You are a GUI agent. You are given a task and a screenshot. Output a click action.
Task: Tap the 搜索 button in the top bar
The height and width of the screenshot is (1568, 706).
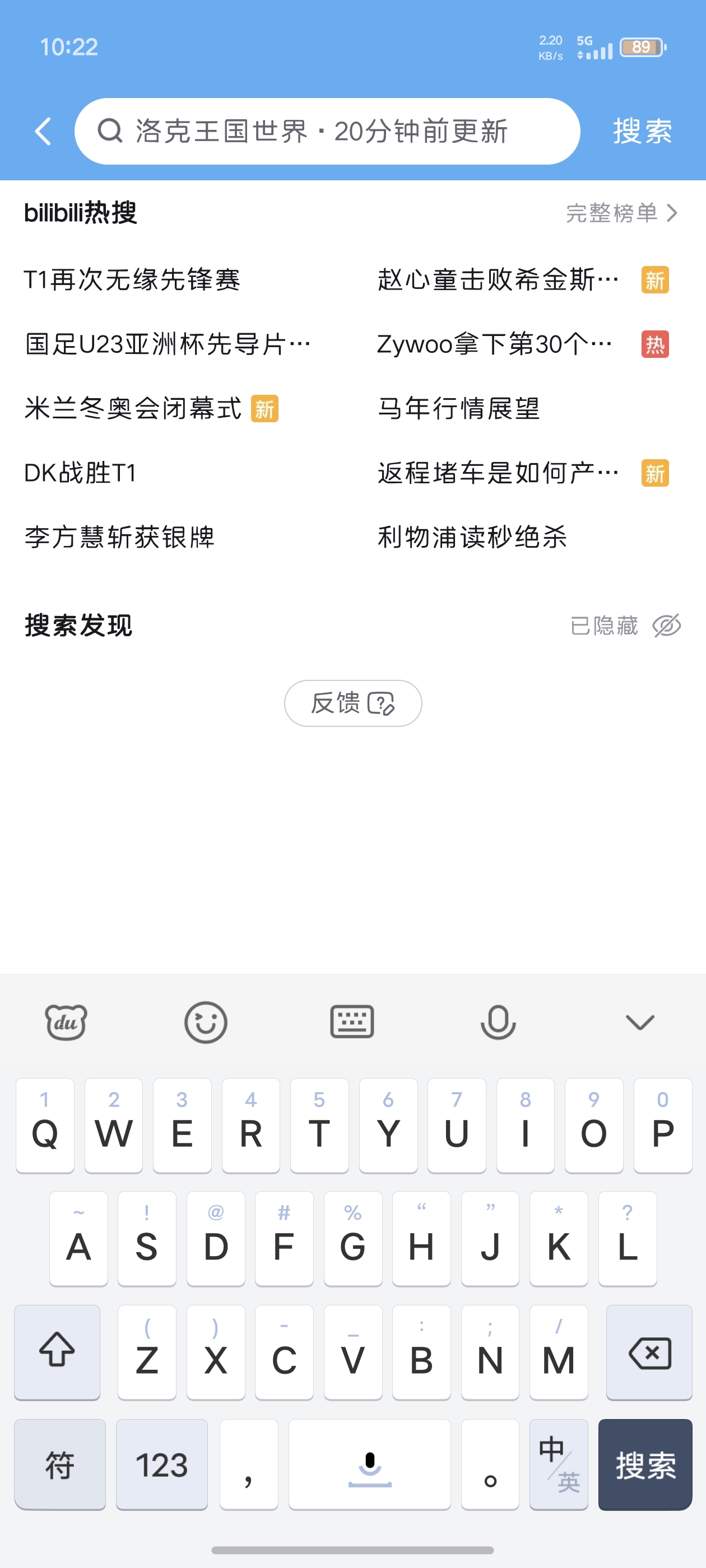(x=643, y=132)
